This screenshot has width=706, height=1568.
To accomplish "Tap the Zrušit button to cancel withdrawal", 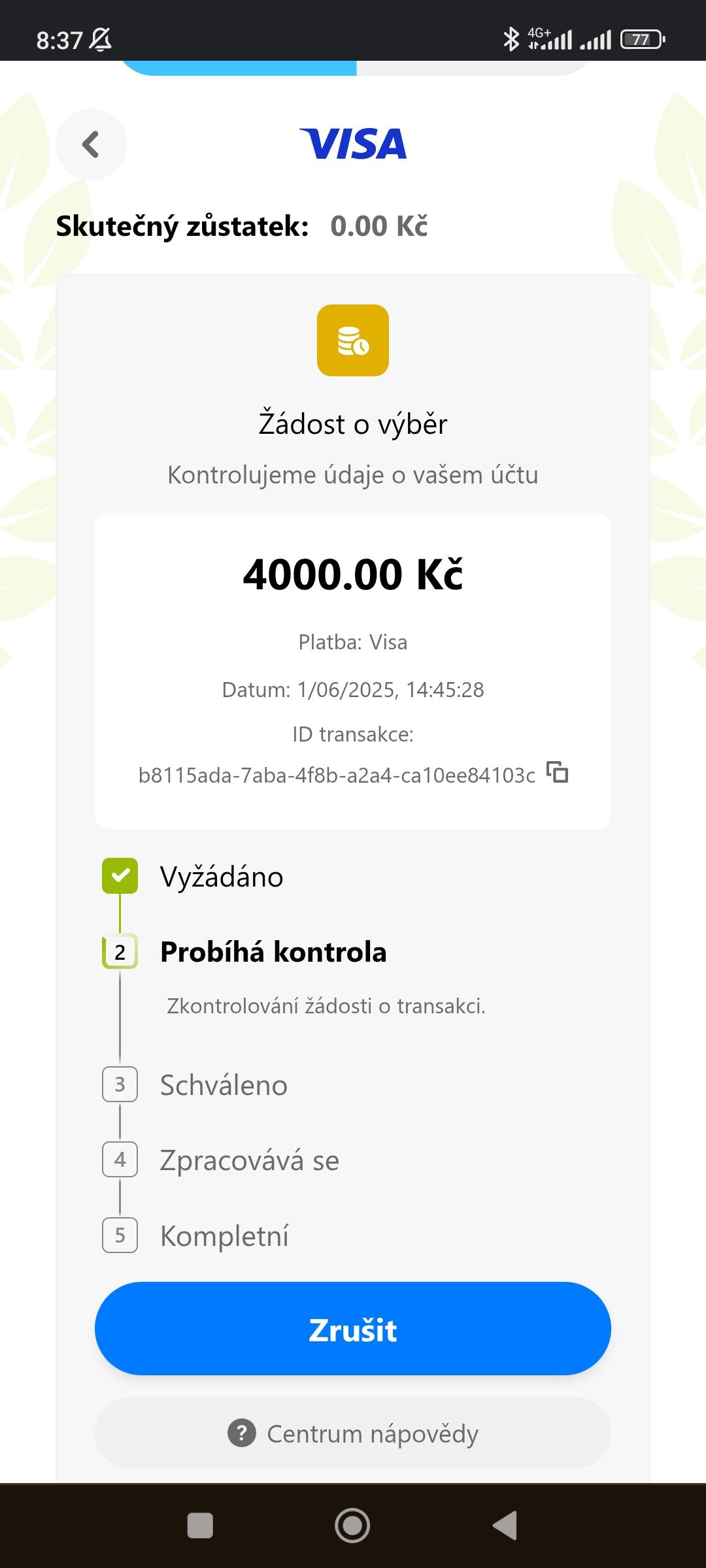I will click(x=353, y=1331).
